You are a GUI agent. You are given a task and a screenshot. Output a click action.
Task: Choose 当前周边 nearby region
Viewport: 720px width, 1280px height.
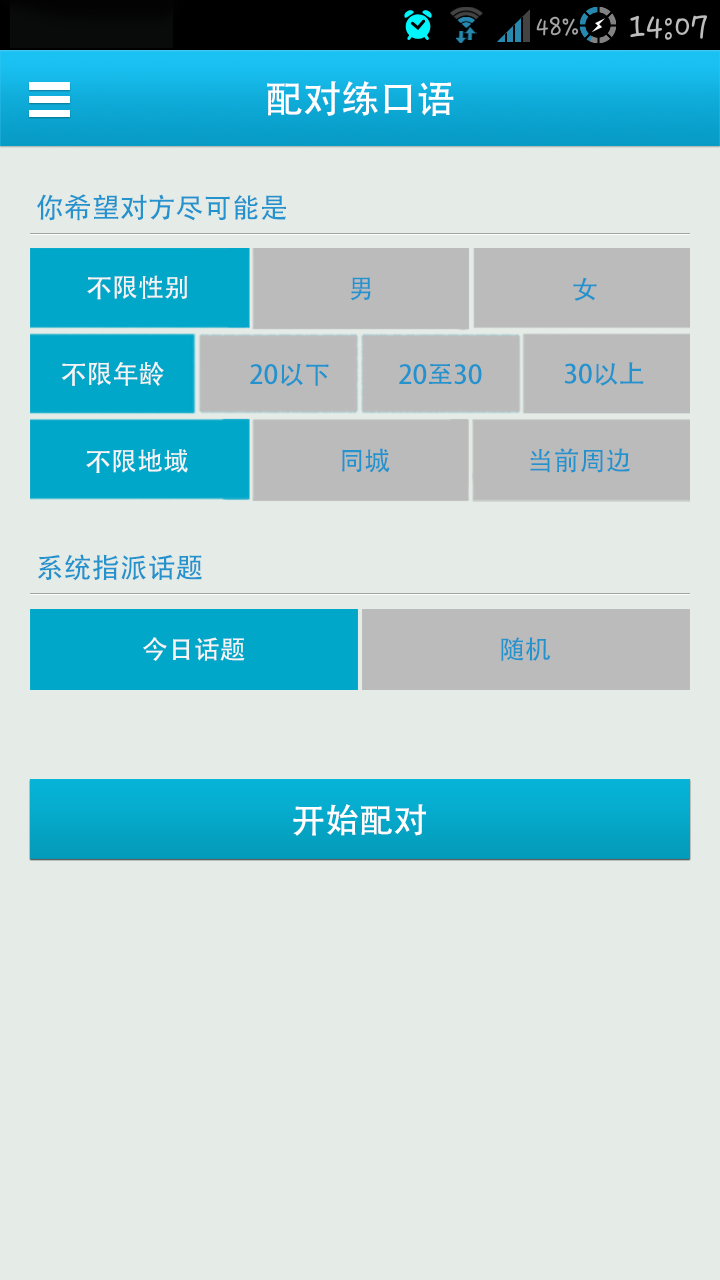(581, 460)
